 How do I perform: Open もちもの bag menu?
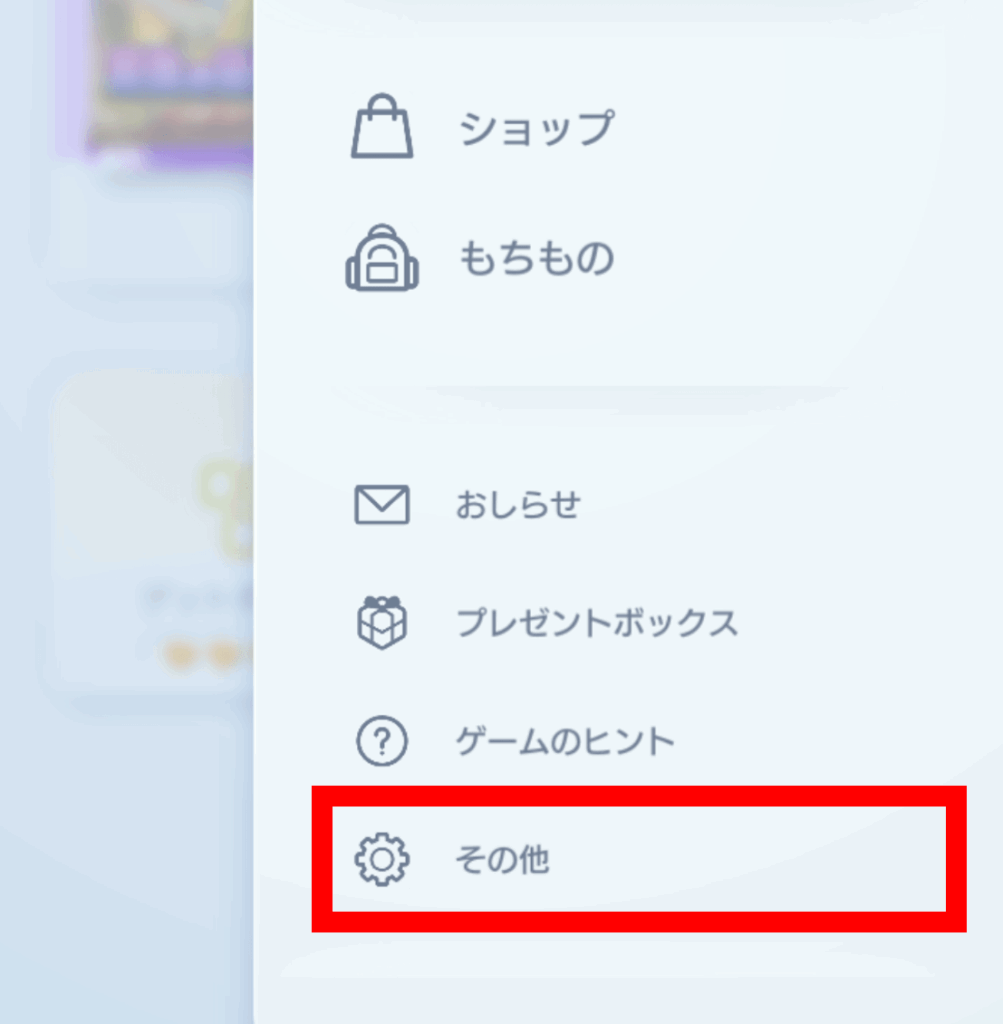(535, 260)
